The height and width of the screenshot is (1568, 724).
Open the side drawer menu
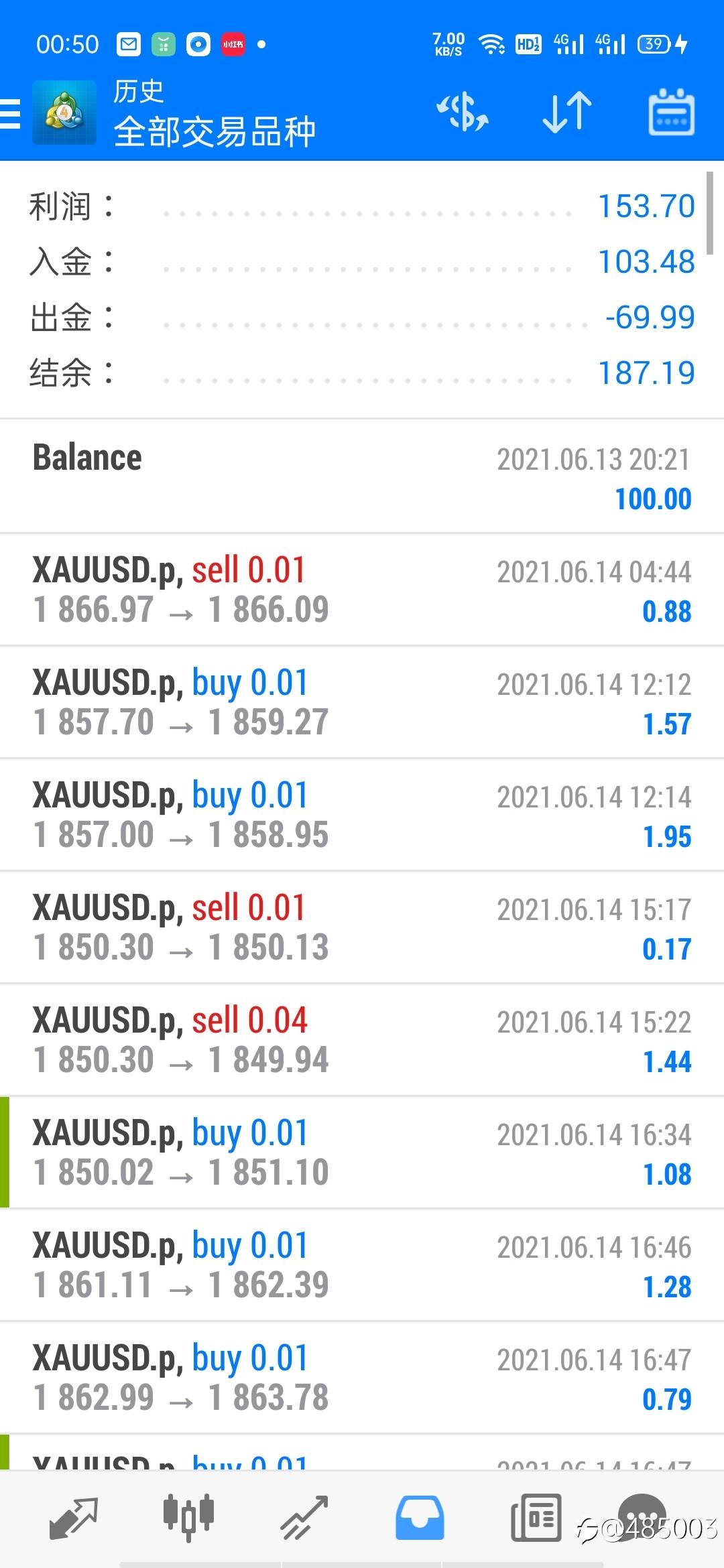[11, 113]
